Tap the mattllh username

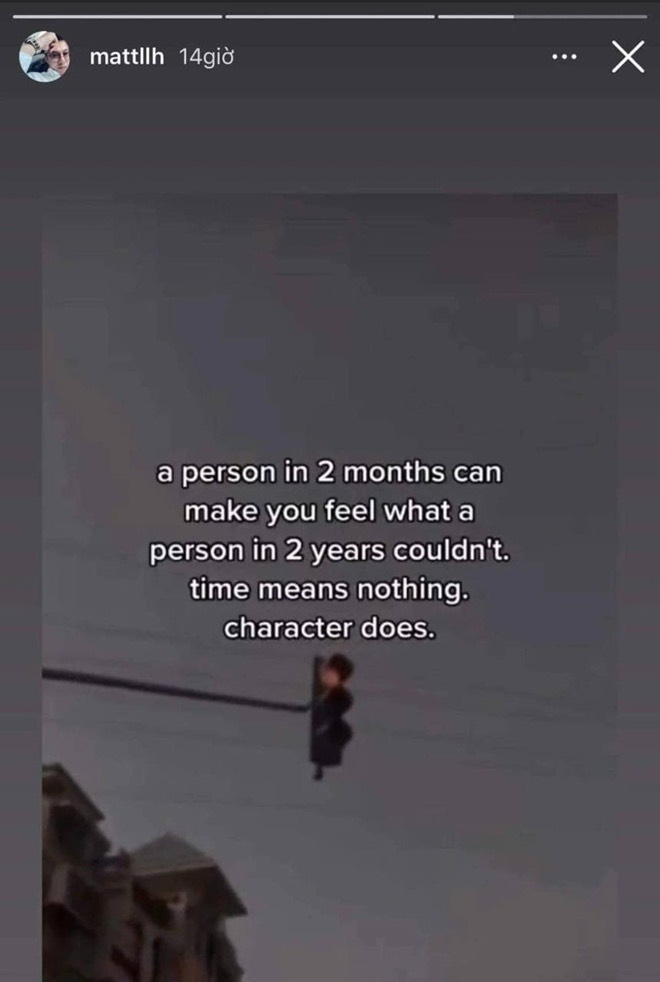click(x=129, y=57)
